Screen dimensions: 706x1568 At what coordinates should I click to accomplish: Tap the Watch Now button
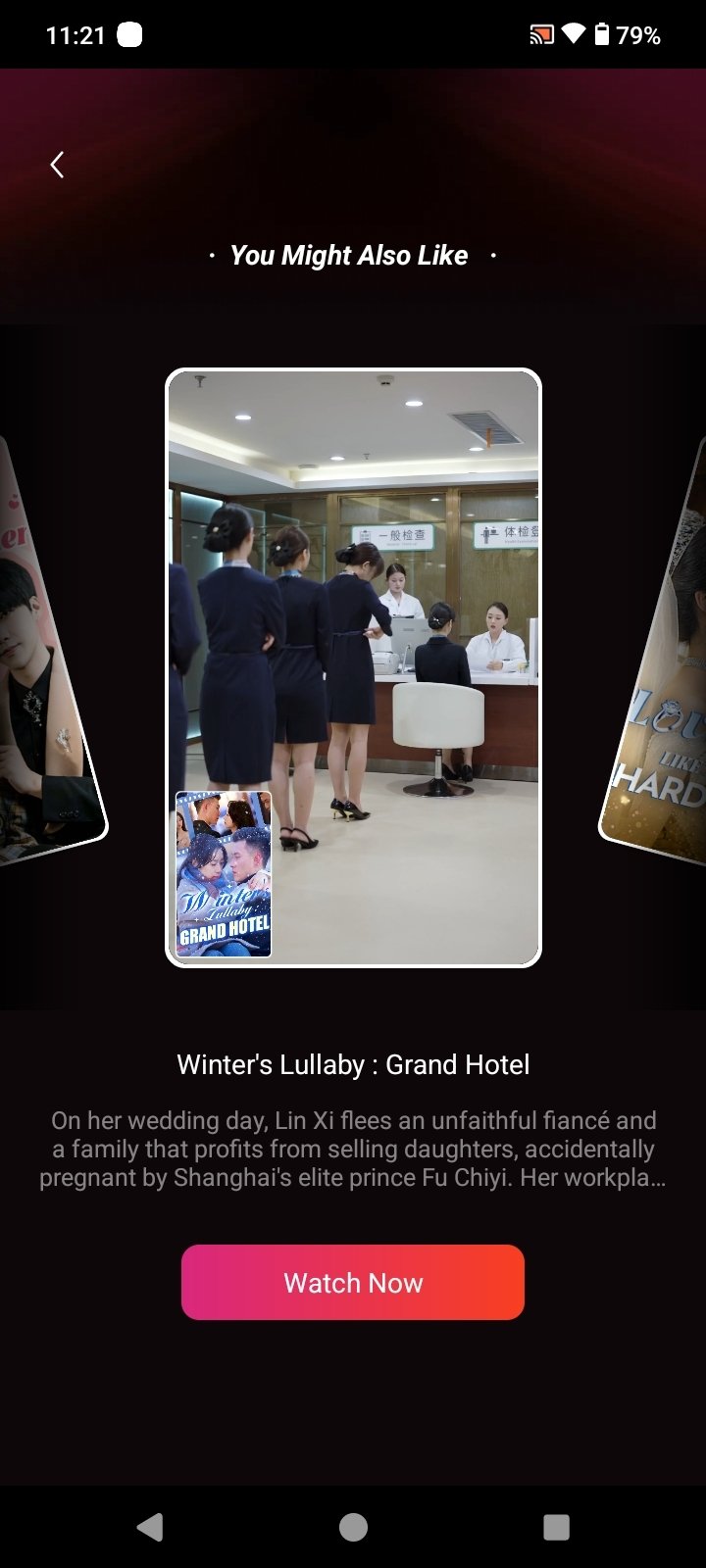(x=353, y=1282)
